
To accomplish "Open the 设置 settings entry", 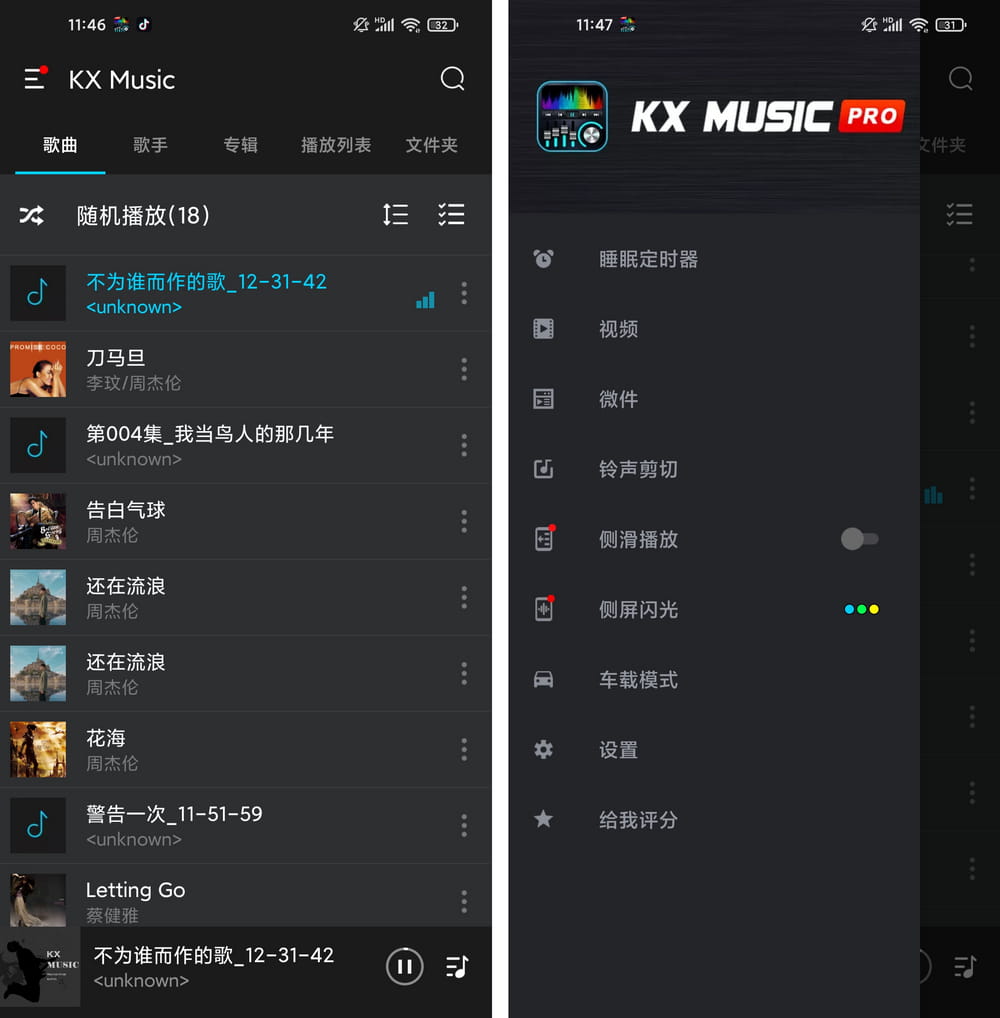I will tap(617, 750).
